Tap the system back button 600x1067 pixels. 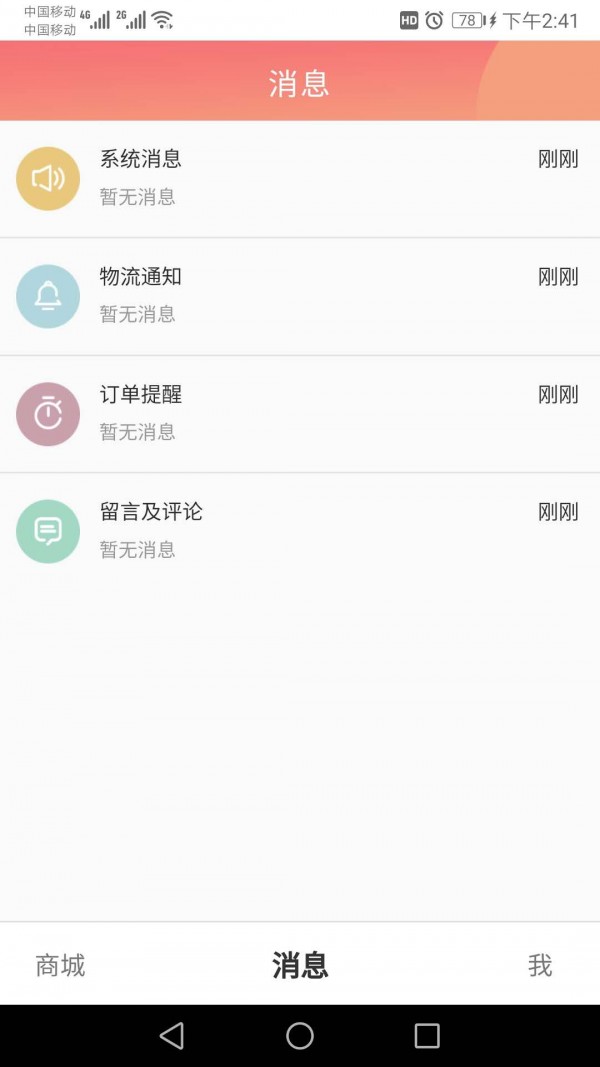click(x=172, y=1036)
